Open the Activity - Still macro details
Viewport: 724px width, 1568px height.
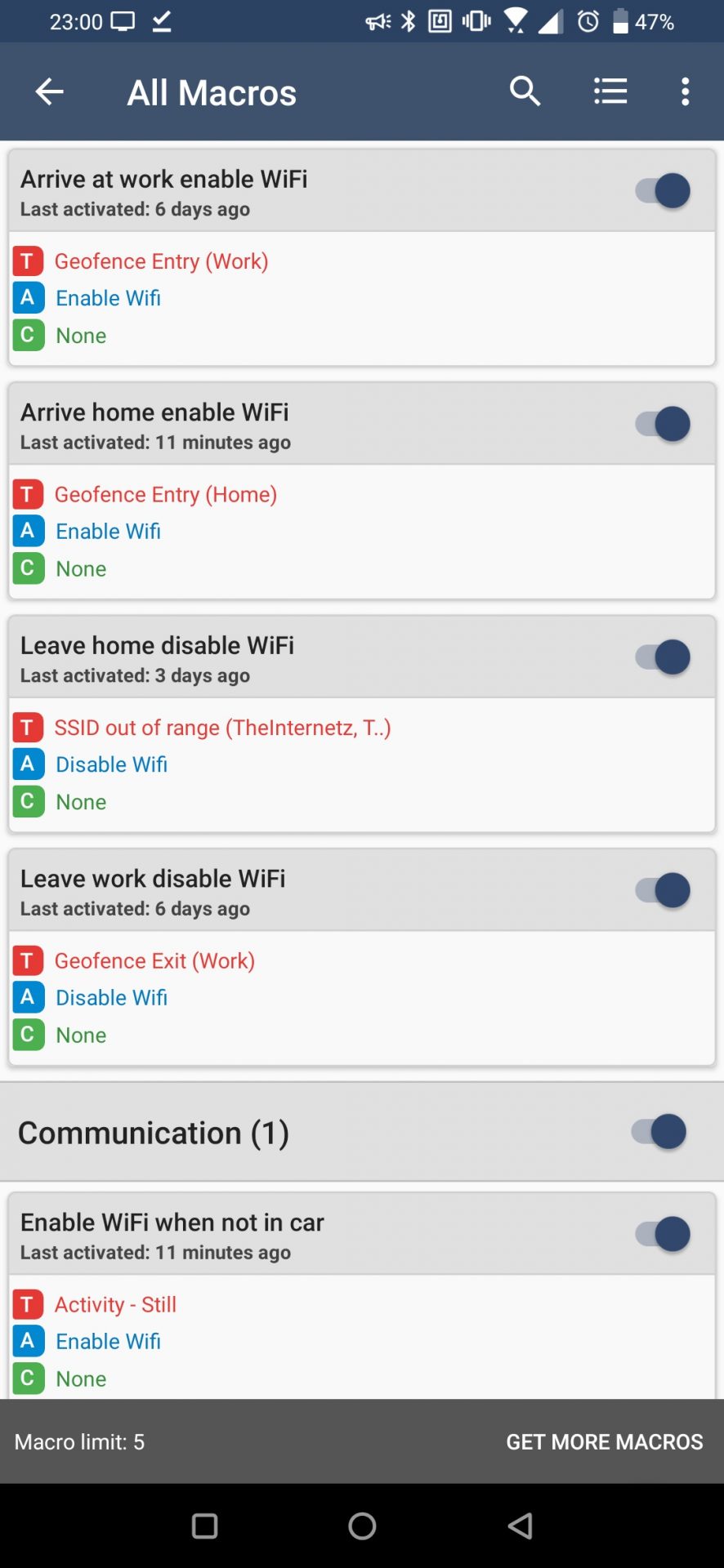pos(115,1304)
